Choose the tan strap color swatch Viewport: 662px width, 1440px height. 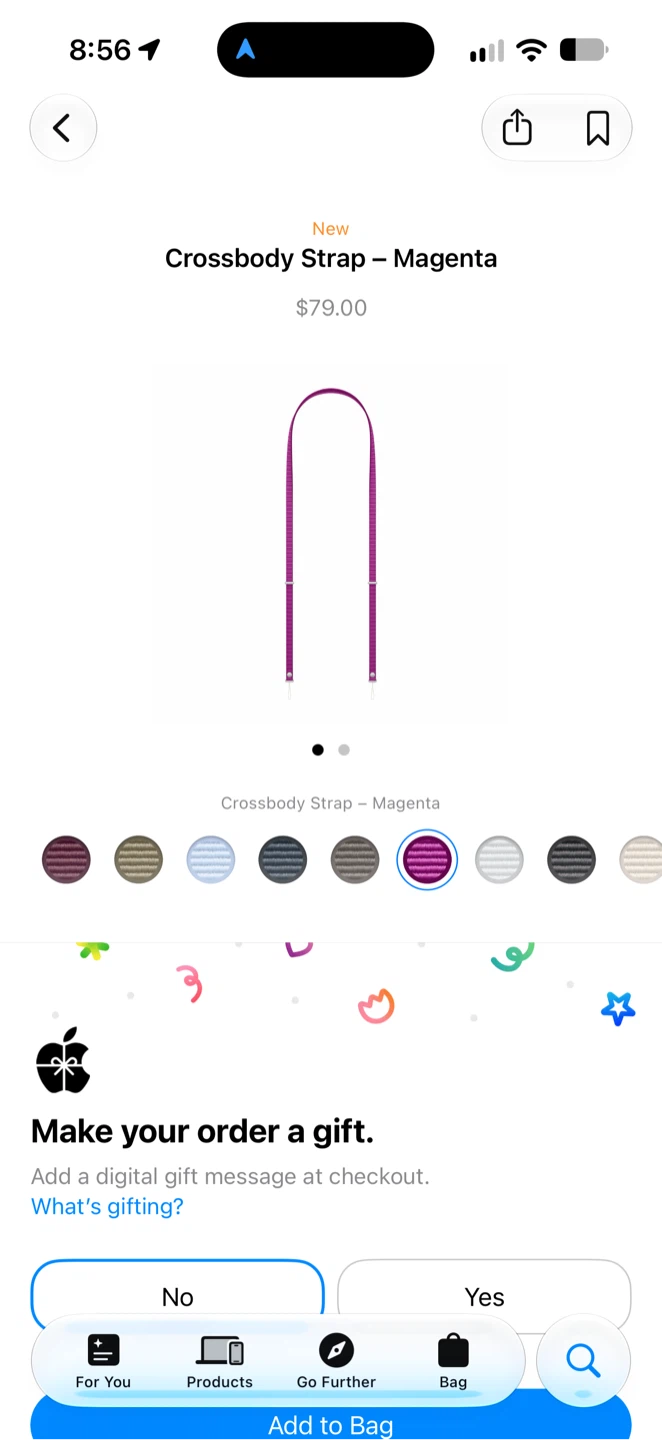coord(139,860)
